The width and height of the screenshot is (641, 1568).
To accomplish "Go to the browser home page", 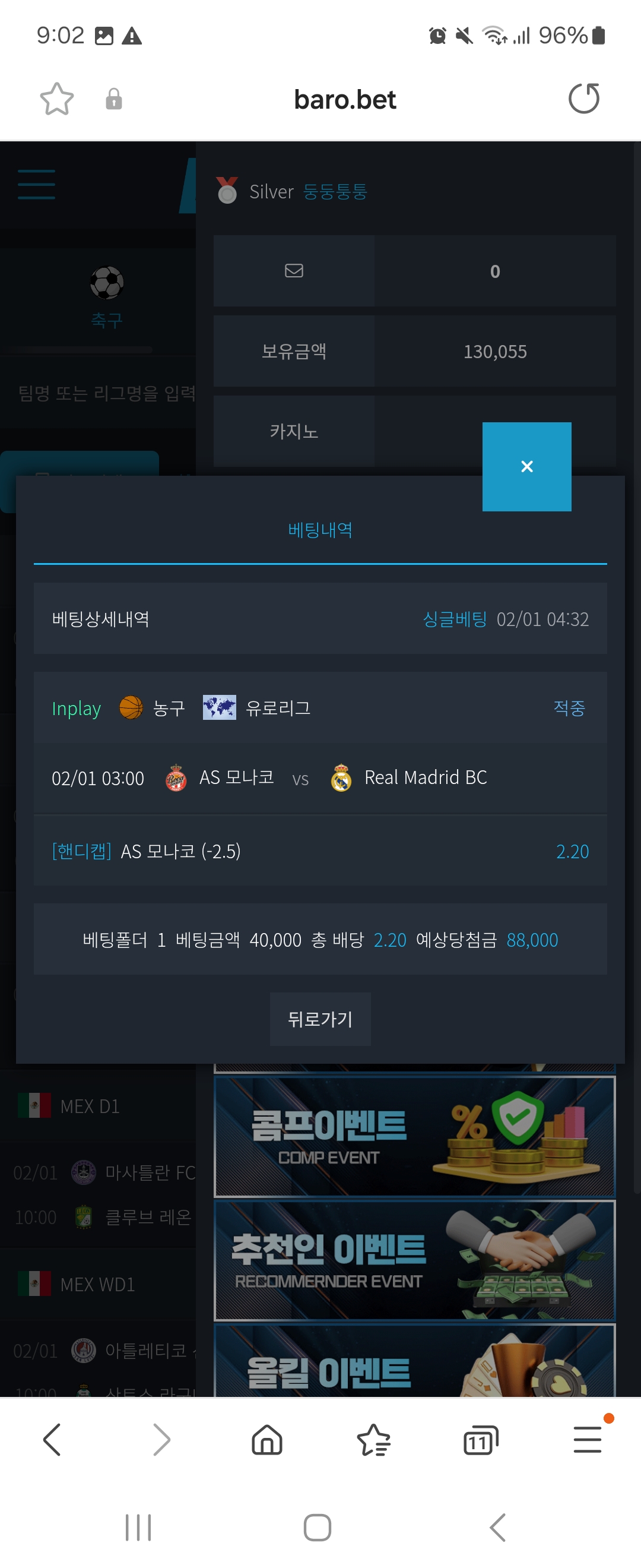I will point(267,1440).
